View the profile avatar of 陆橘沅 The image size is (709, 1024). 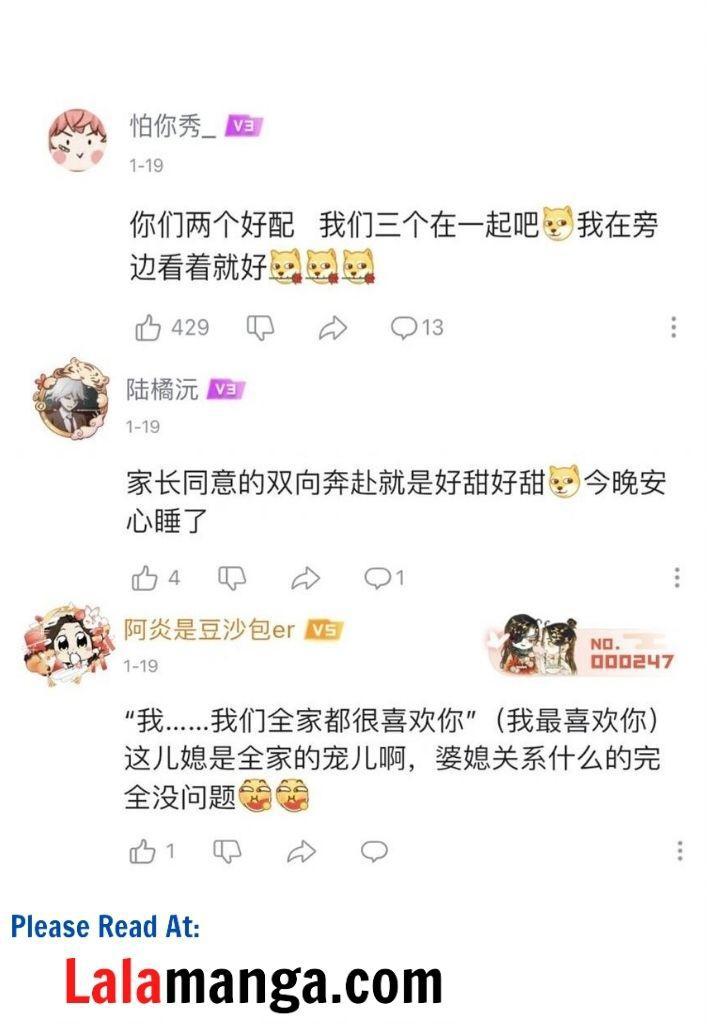[x=71, y=398]
